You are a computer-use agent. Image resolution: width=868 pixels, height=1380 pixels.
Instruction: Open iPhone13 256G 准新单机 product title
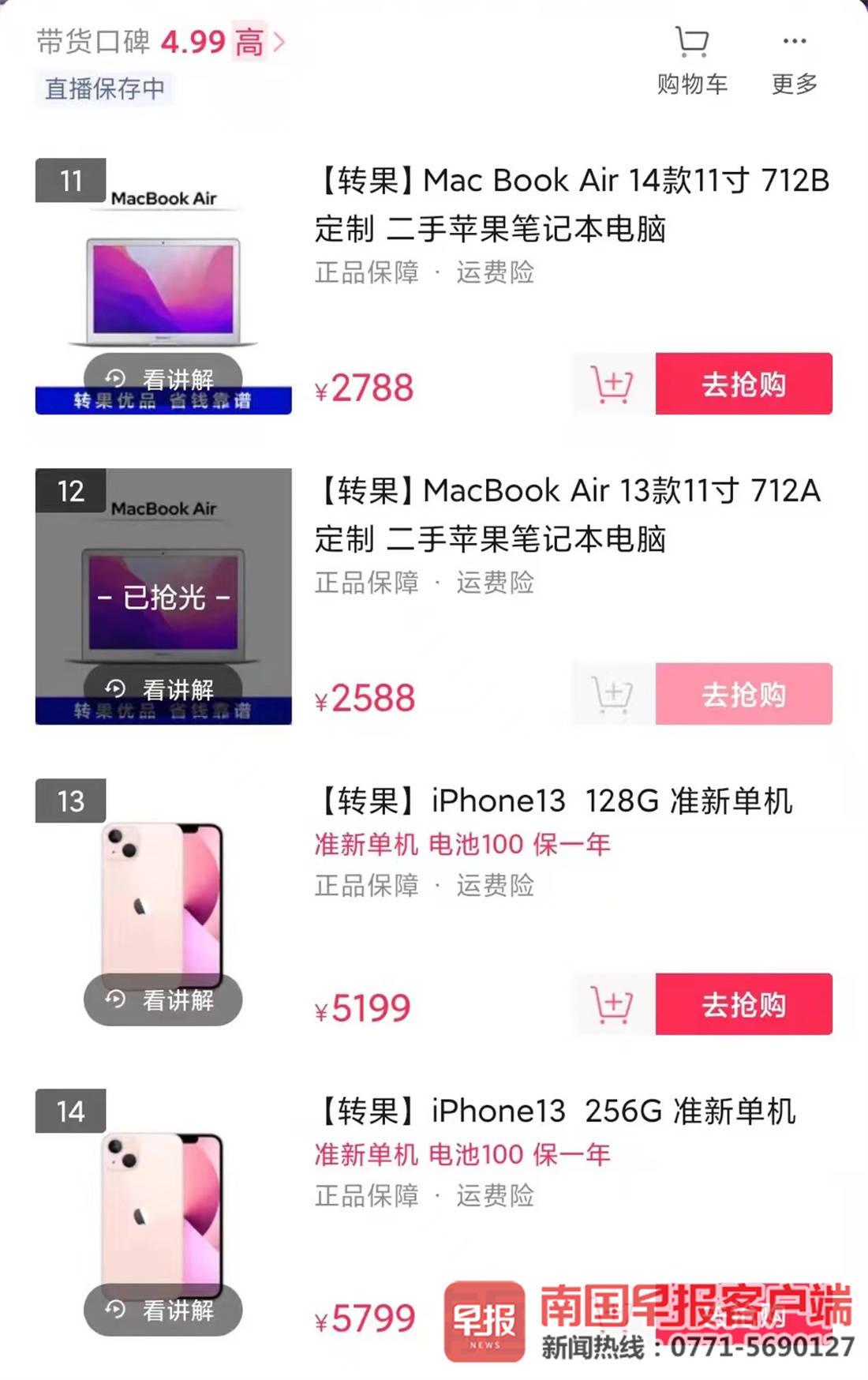click(x=557, y=1111)
